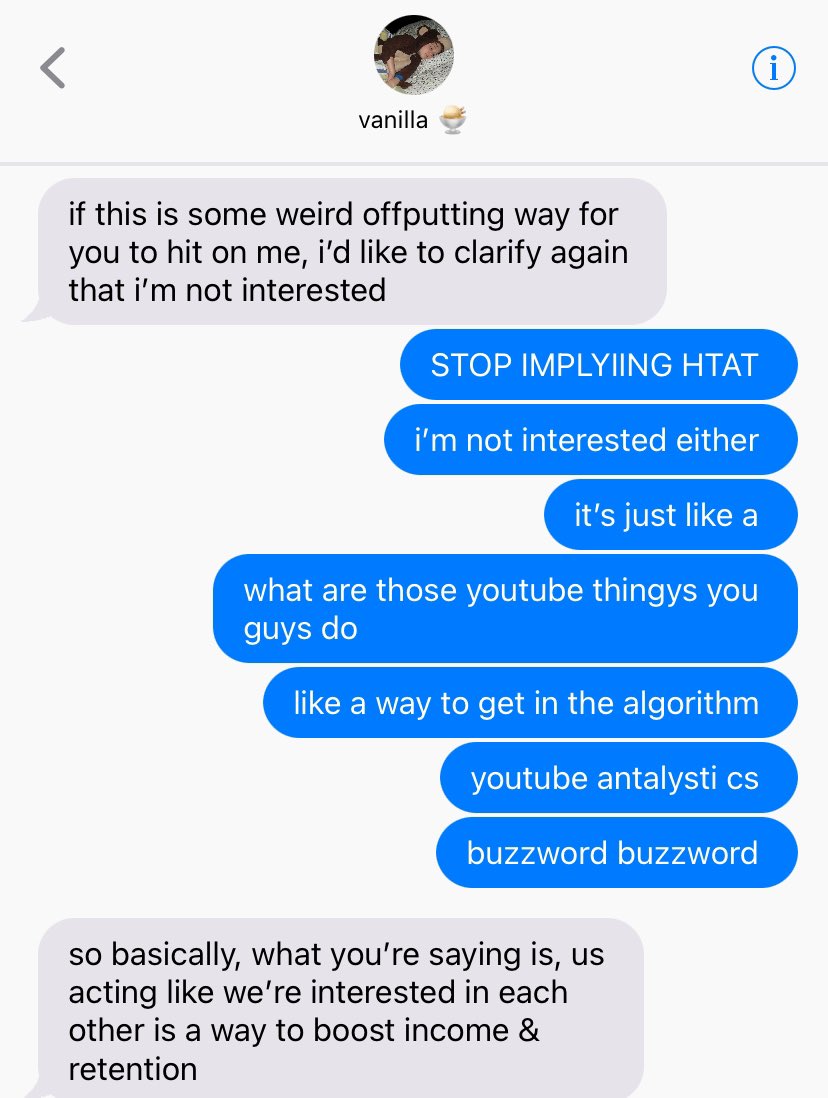Go back to the messages list
Screen dimensions: 828x1098
[52, 68]
